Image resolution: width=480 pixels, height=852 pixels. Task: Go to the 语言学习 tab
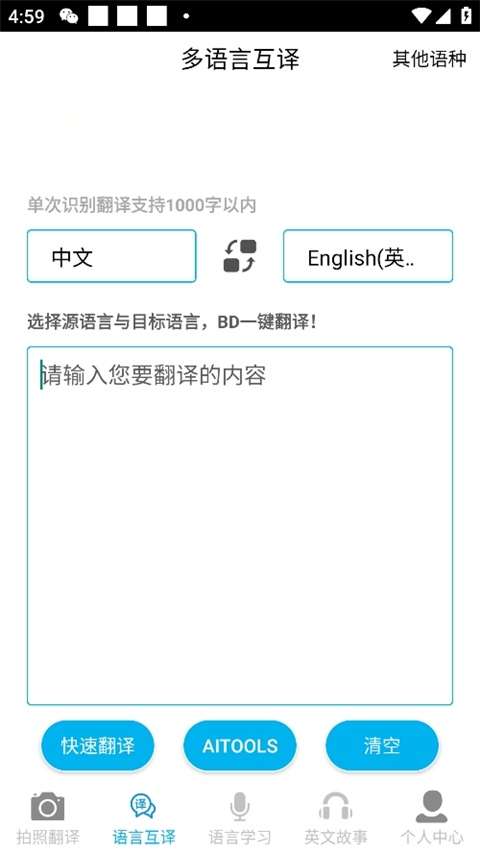240,818
